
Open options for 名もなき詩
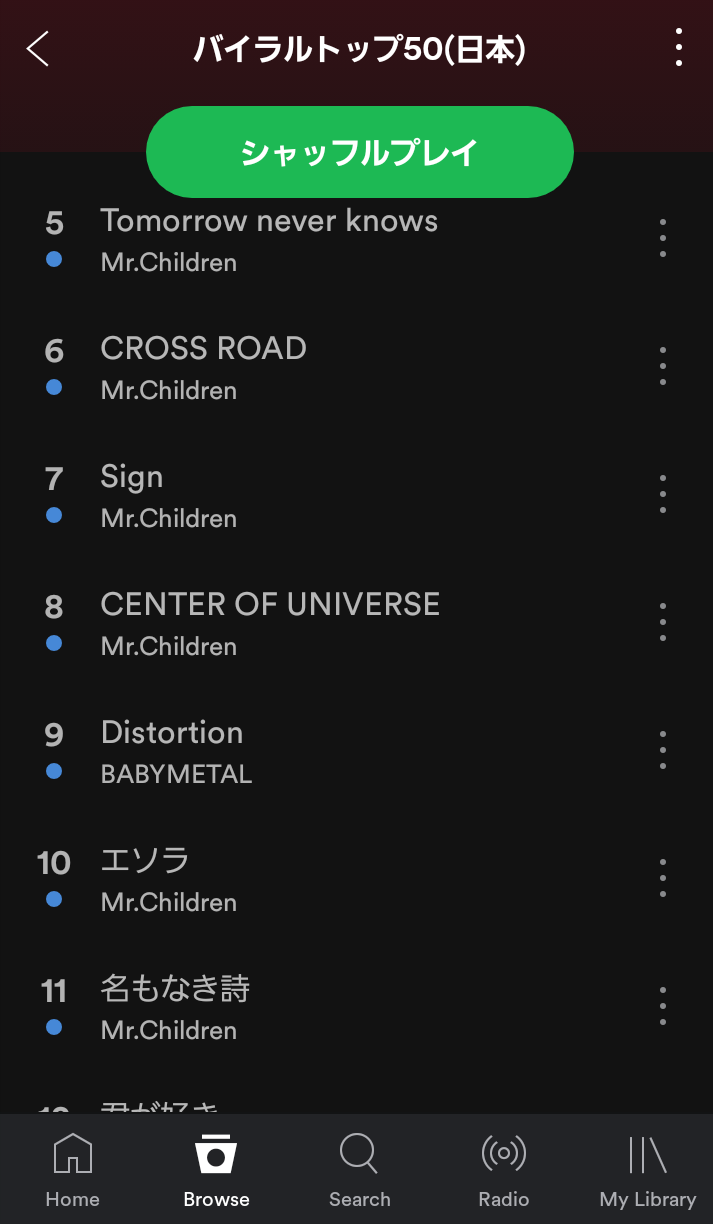coord(663,1007)
